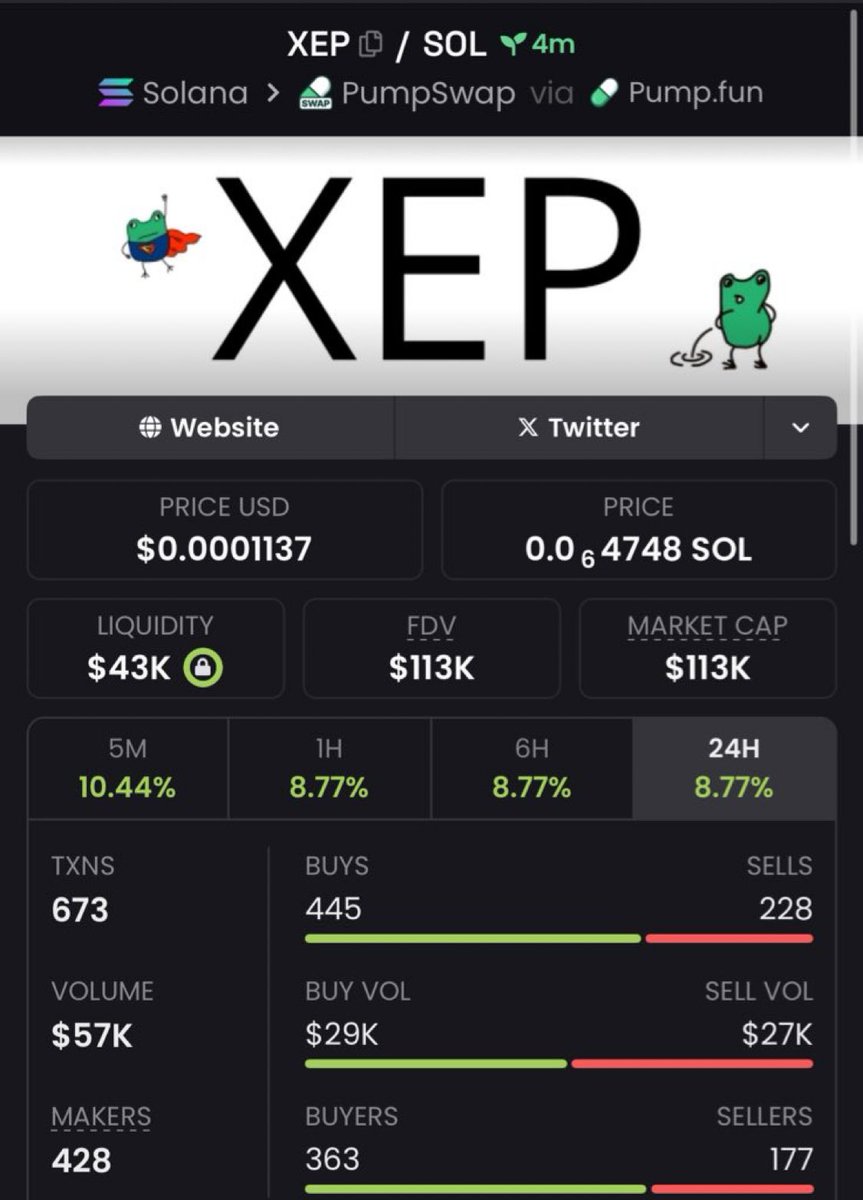View locked liquidity details icon
863x1200 pixels.
pos(203,668)
